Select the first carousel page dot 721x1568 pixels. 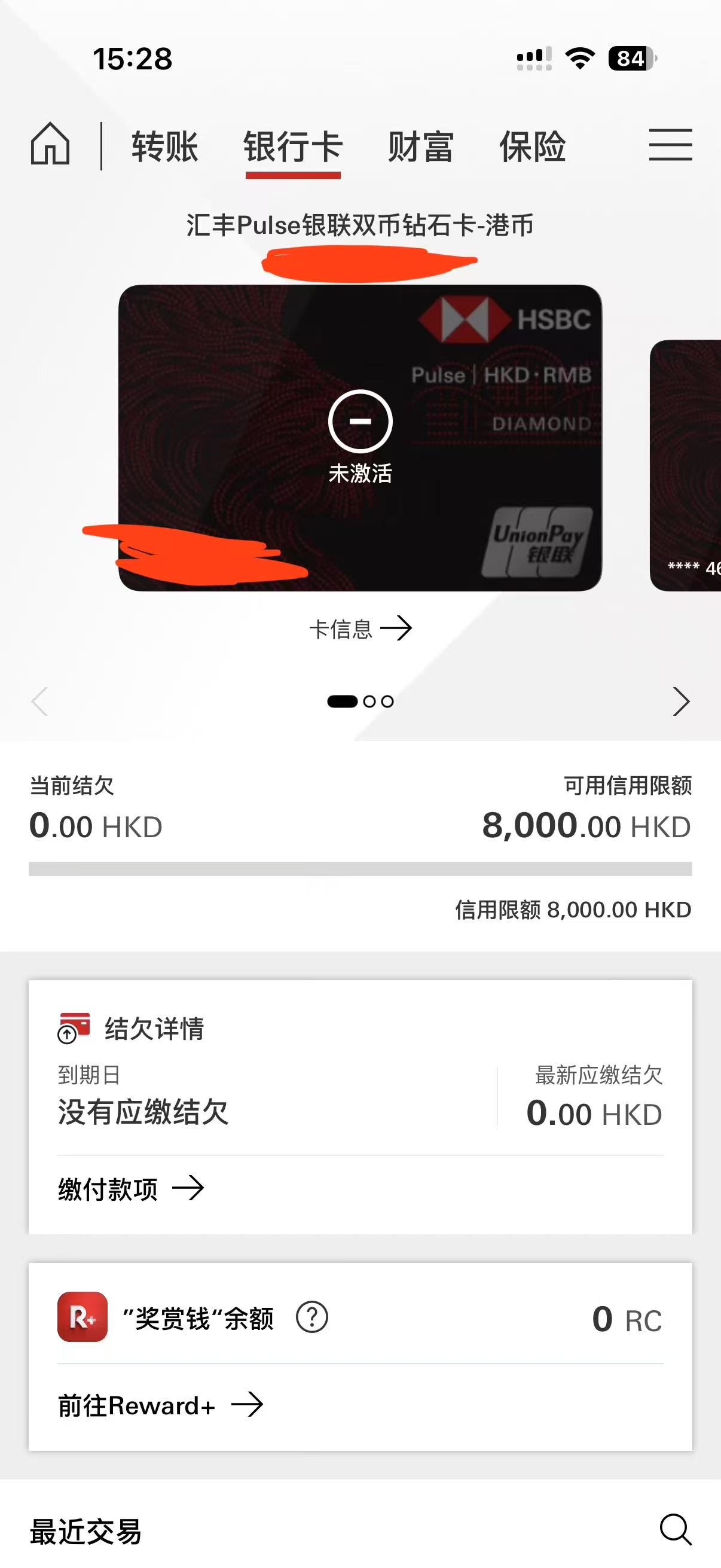(x=341, y=701)
